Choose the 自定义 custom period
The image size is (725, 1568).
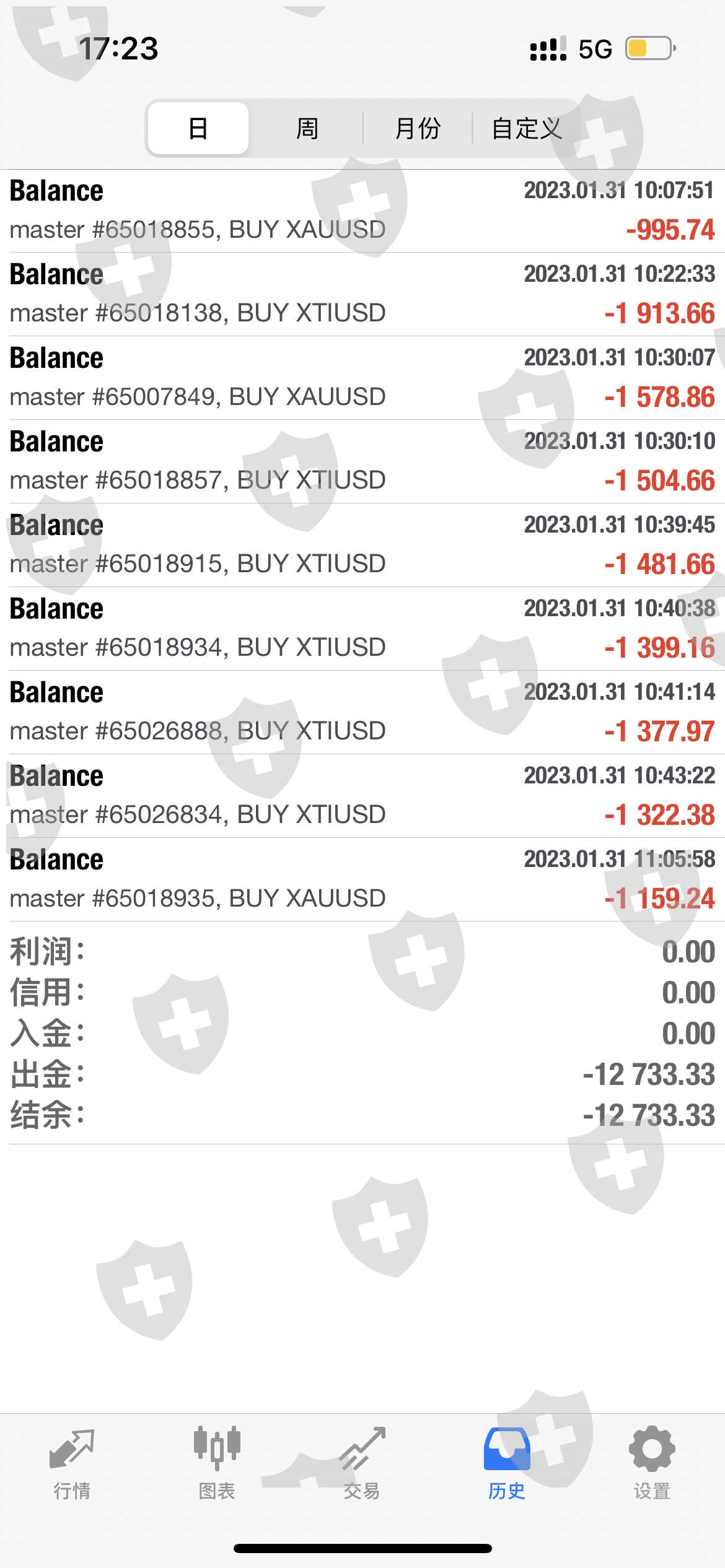tap(526, 129)
